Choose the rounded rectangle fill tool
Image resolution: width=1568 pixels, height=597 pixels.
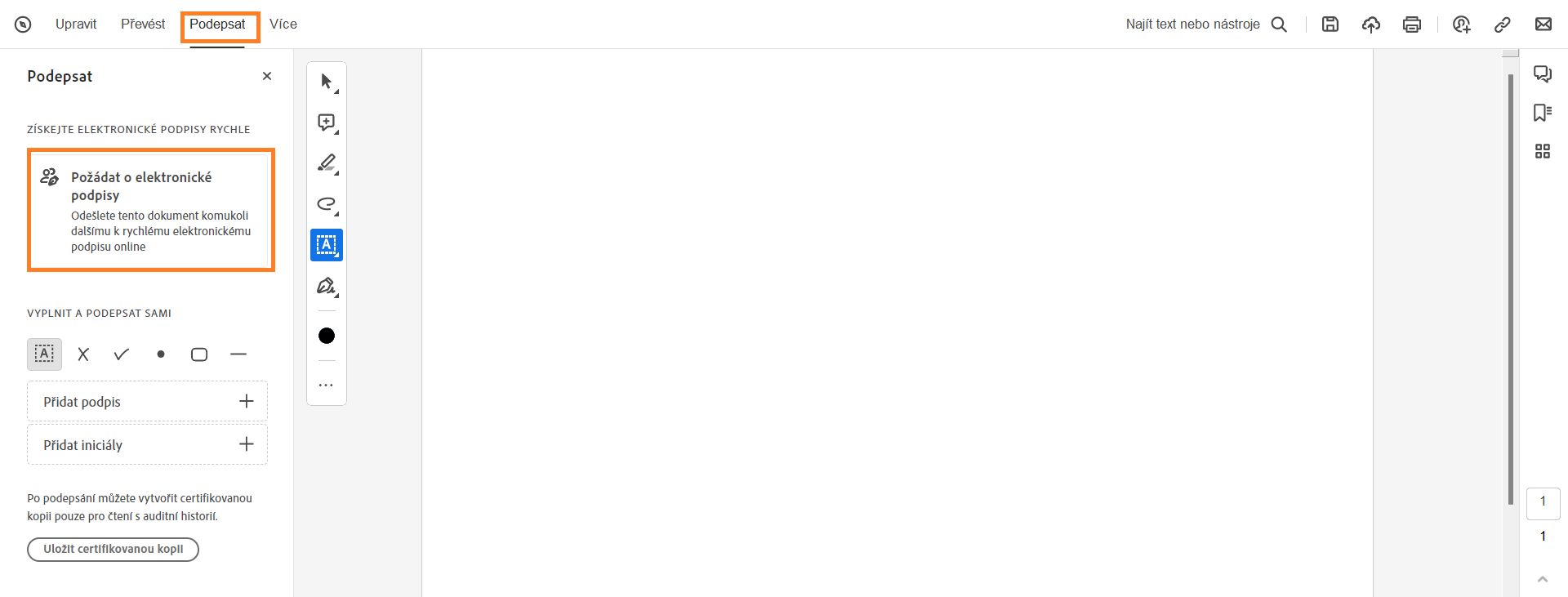[x=199, y=354]
